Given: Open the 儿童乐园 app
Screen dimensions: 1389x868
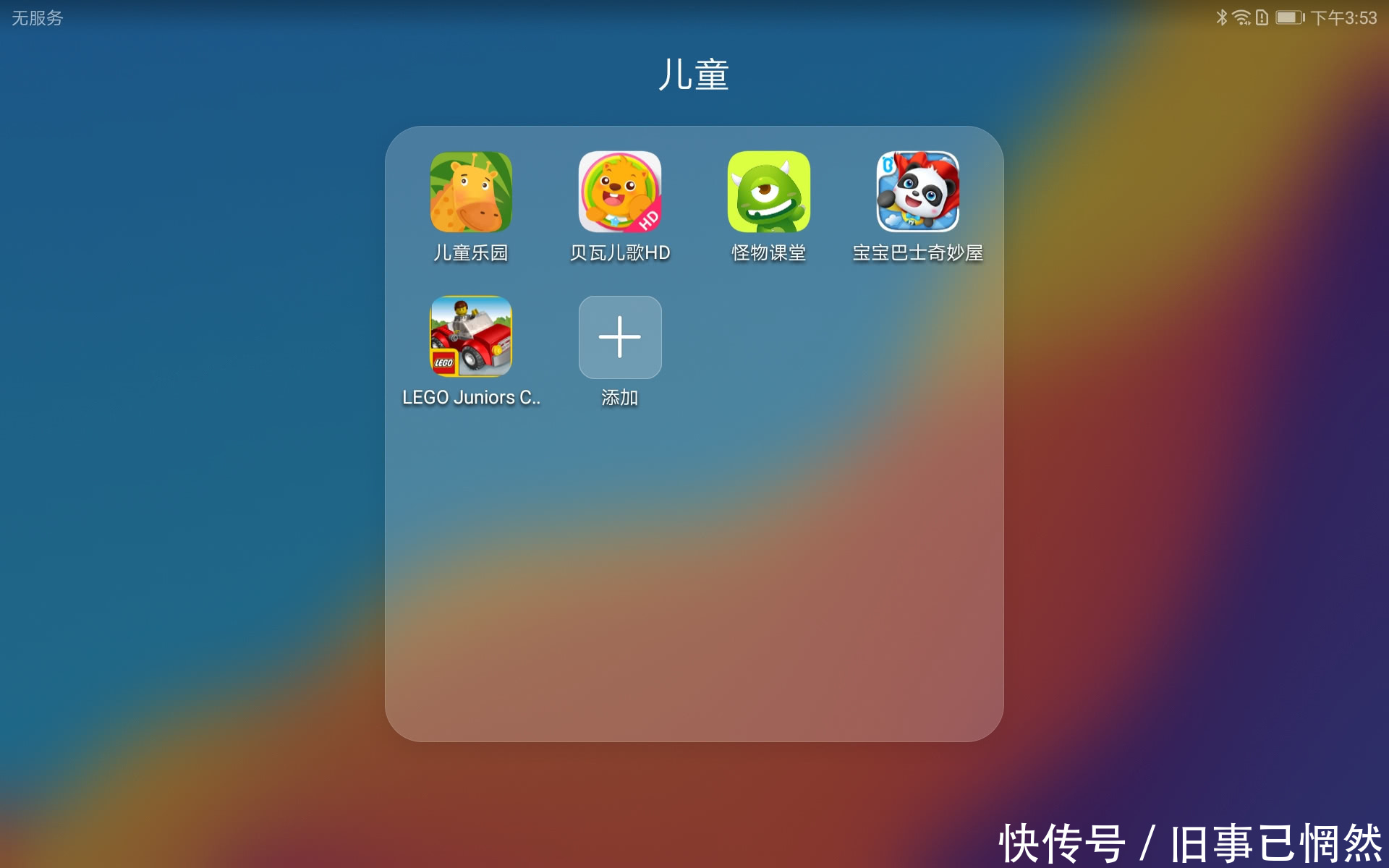Looking at the screenshot, I should pos(471,192).
